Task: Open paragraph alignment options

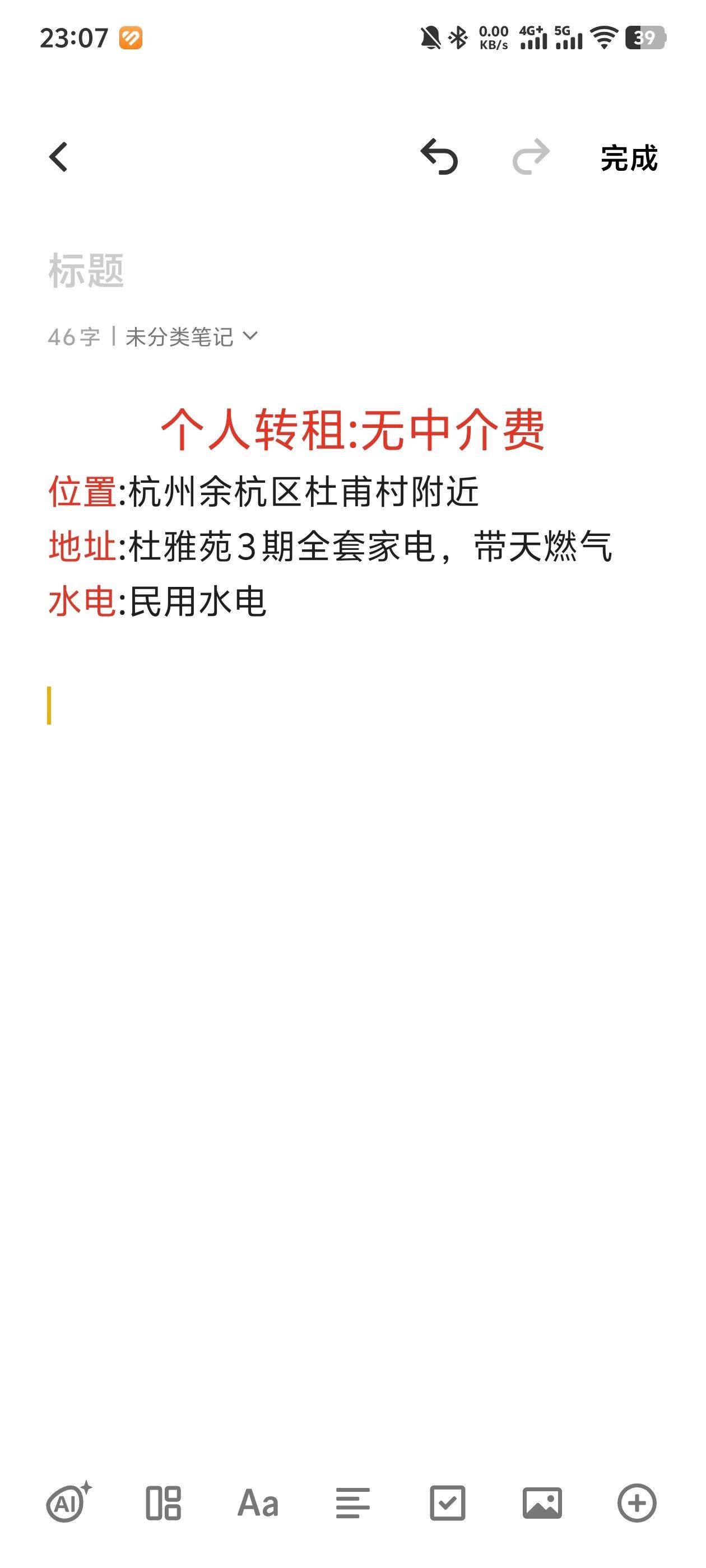Action: click(352, 1503)
